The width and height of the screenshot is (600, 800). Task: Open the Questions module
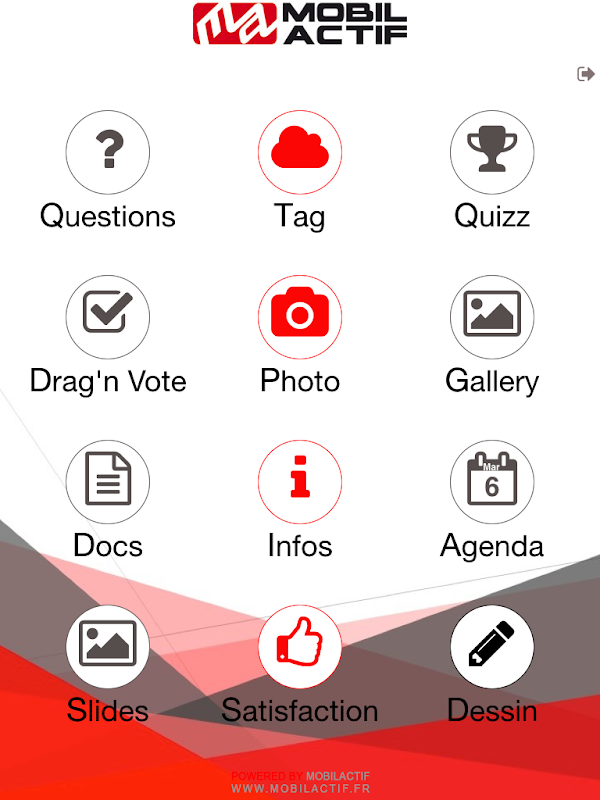point(108,152)
